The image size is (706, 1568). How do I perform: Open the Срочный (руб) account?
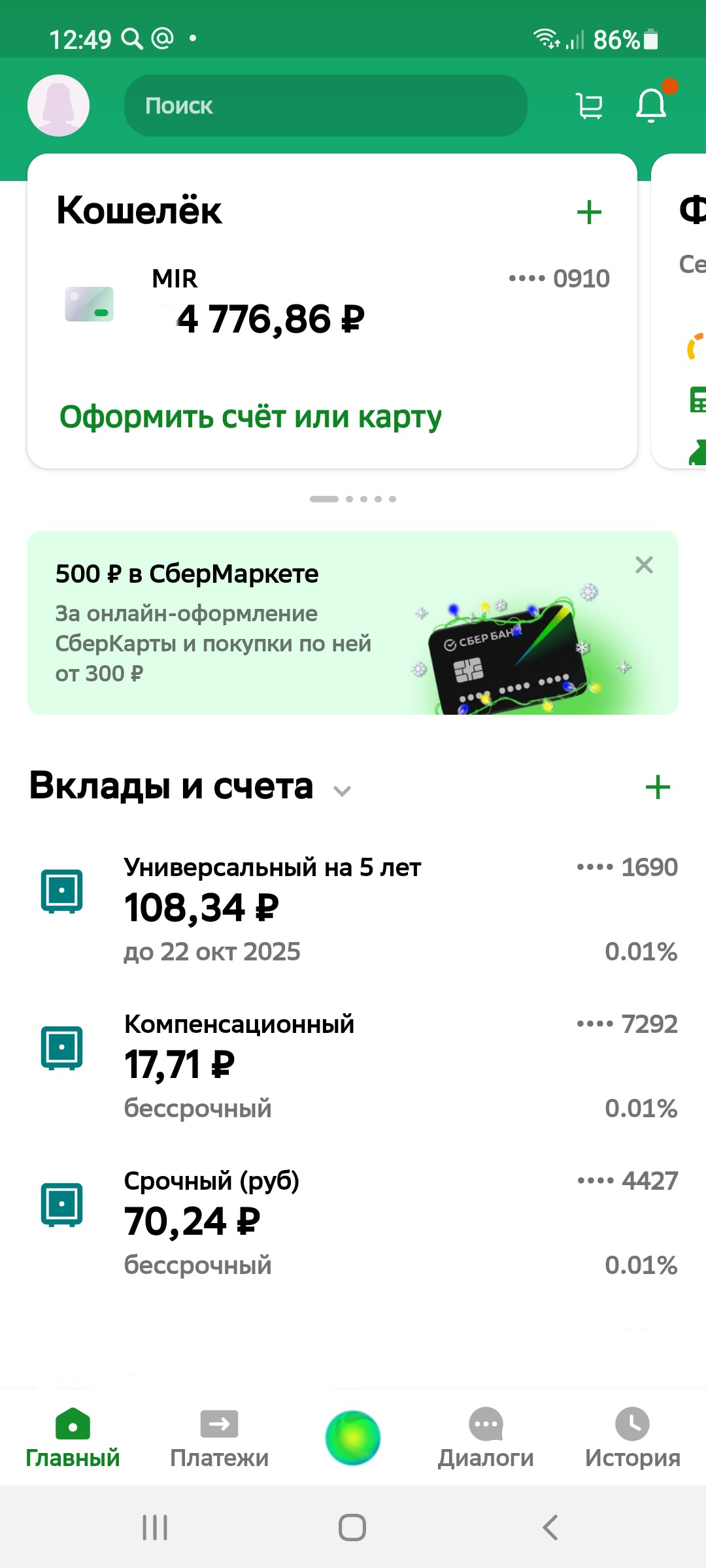353,1223
